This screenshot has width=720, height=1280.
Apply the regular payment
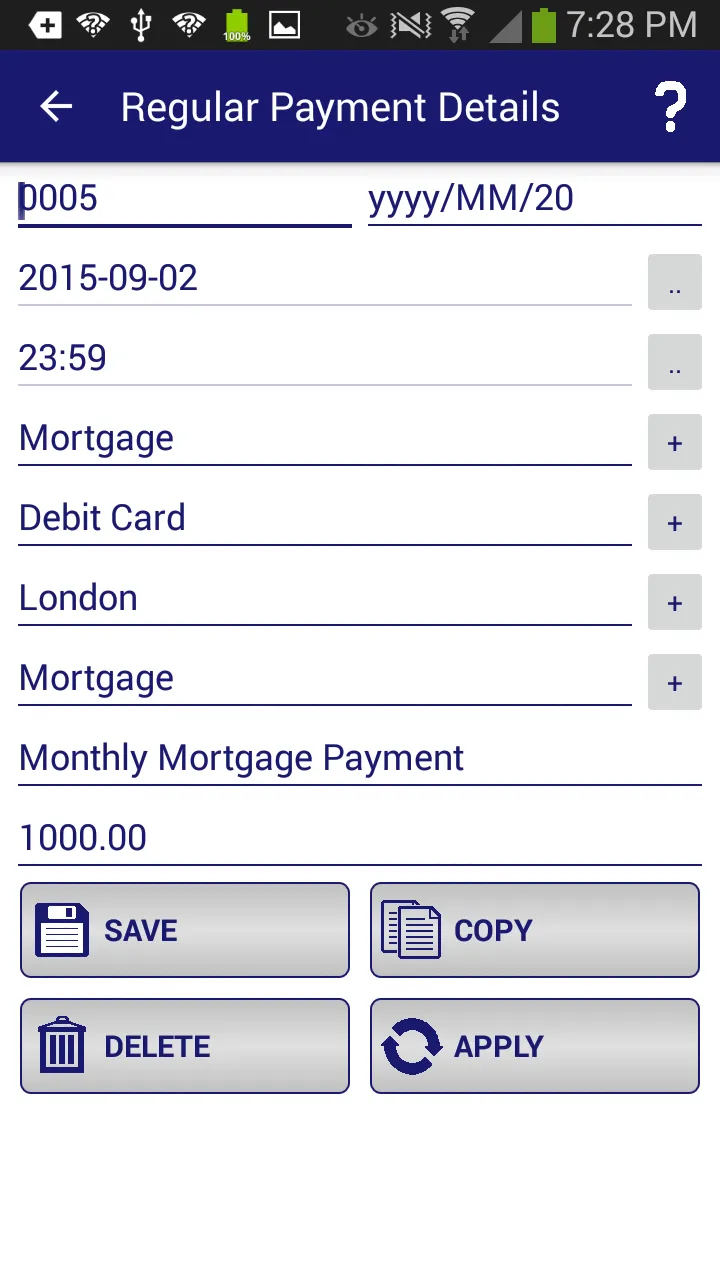point(535,1046)
